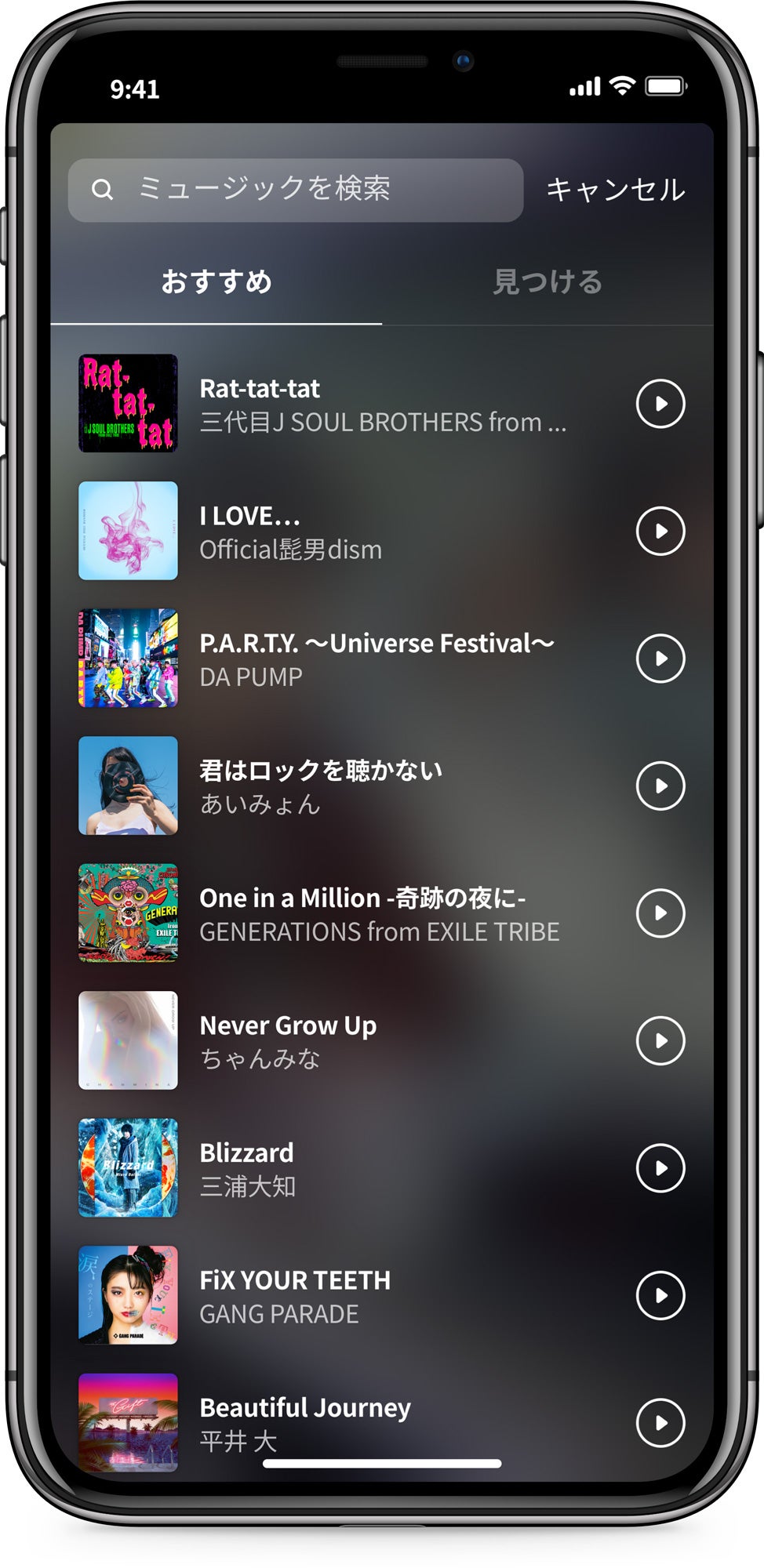Play the song Rat-tat-tat

[660, 404]
